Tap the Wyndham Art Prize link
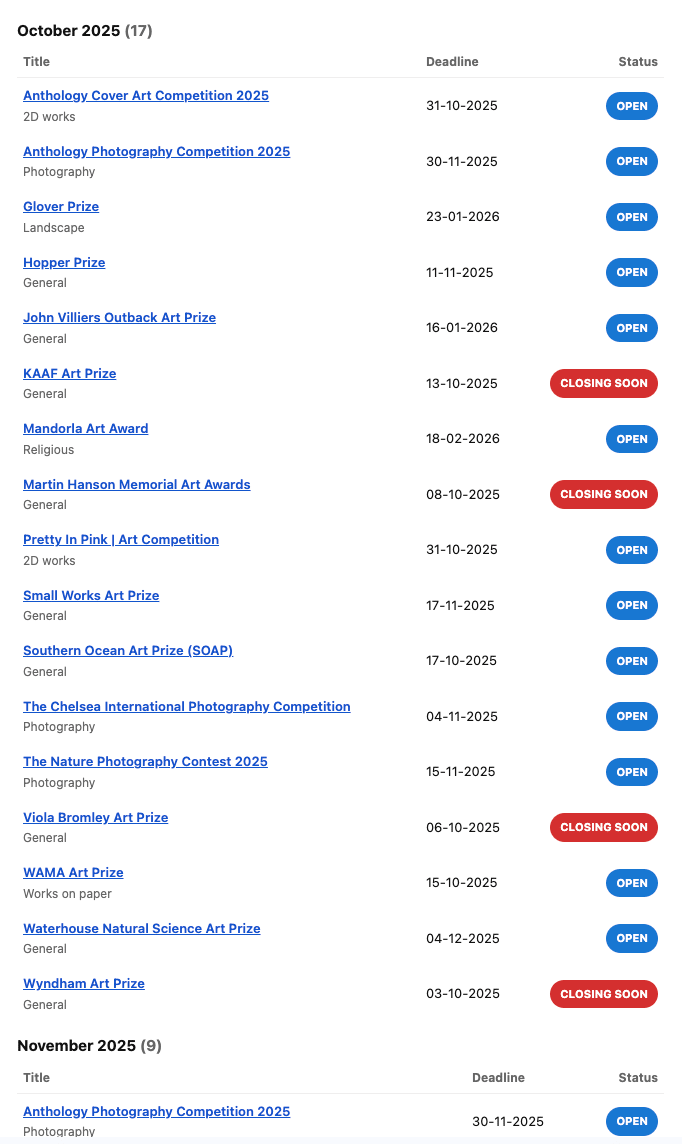682x1144 pixels. (84, 984)
